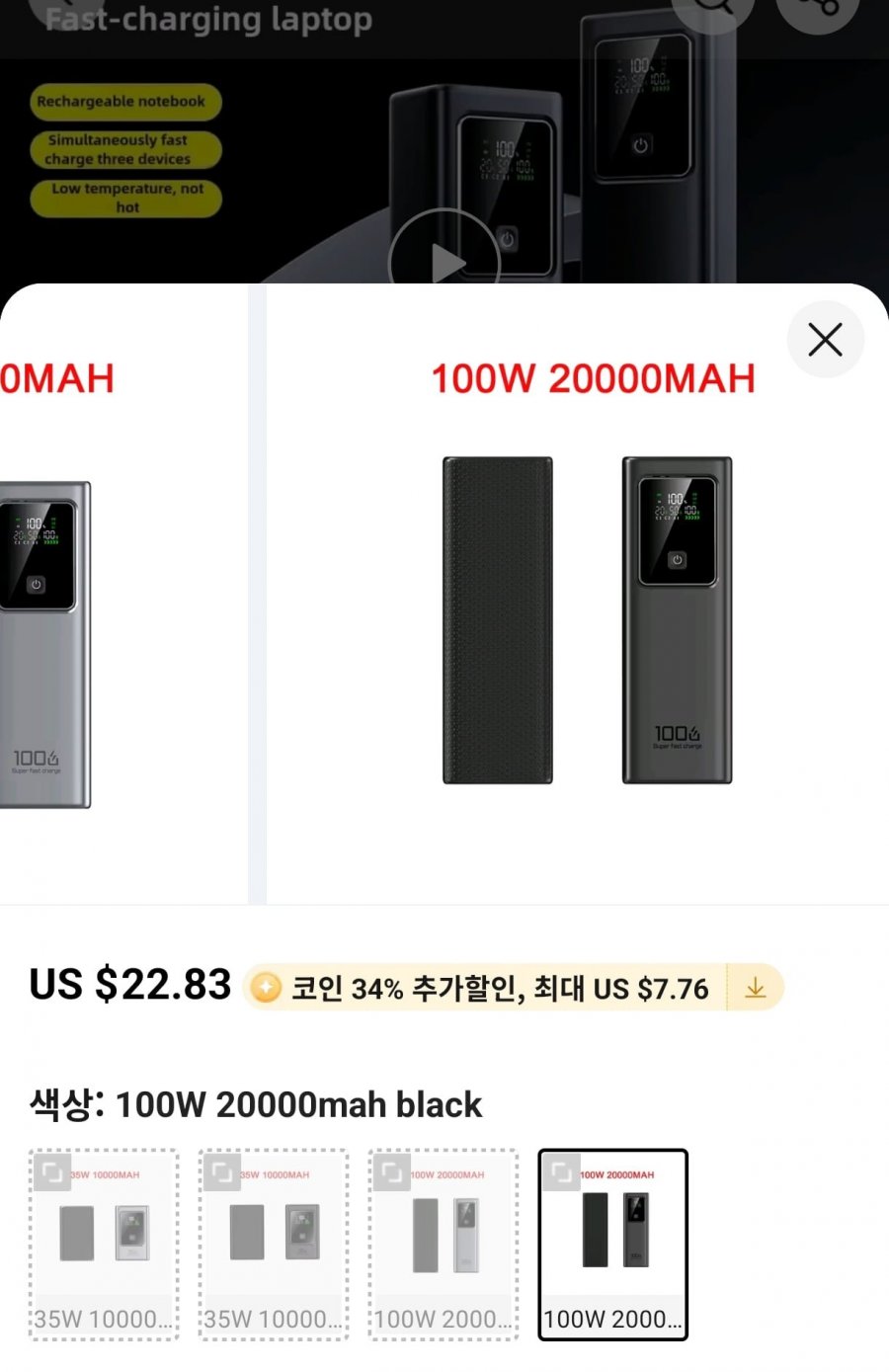Screen dimensions: 889x1372
Task: Claim the coin 34% extra discount
Action: pos(755,988)
